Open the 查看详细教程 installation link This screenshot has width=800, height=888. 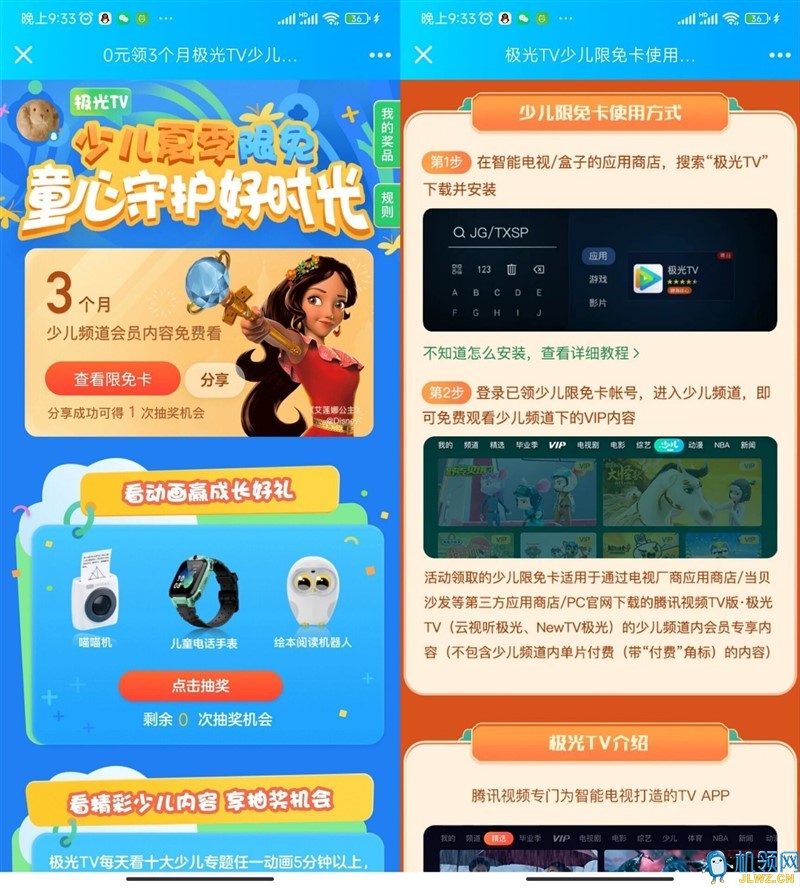[532, 353]
